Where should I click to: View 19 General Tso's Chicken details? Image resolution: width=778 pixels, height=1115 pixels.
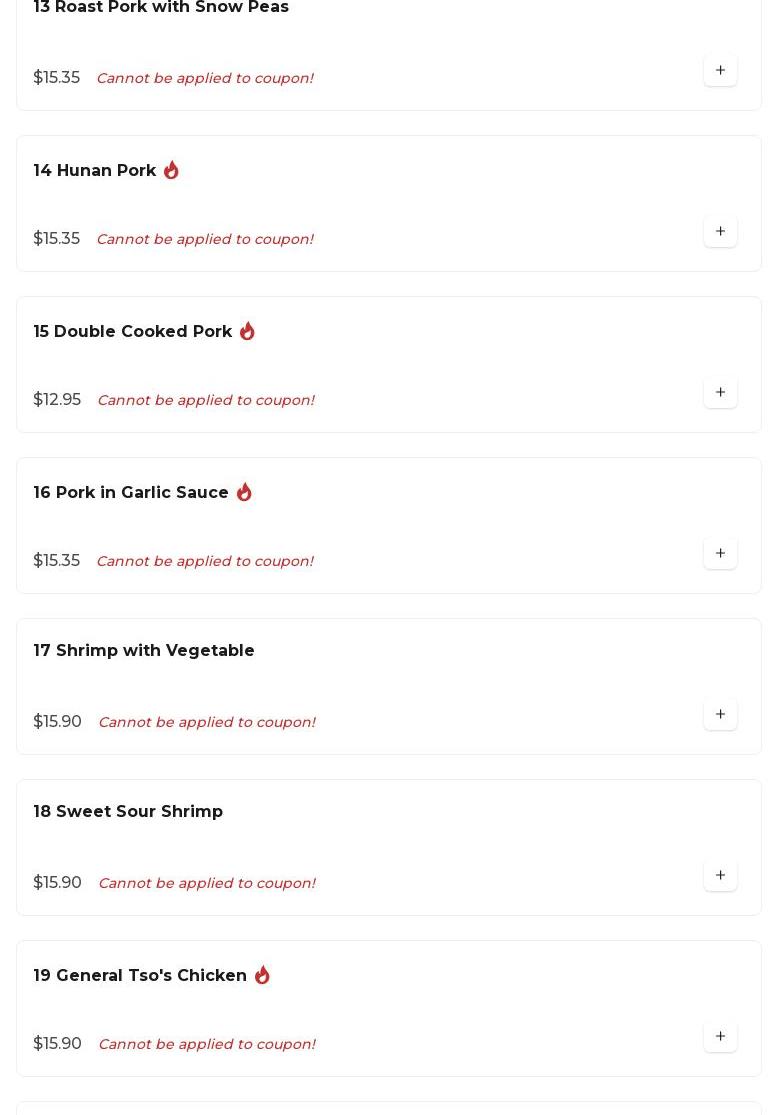click(140, 976)
